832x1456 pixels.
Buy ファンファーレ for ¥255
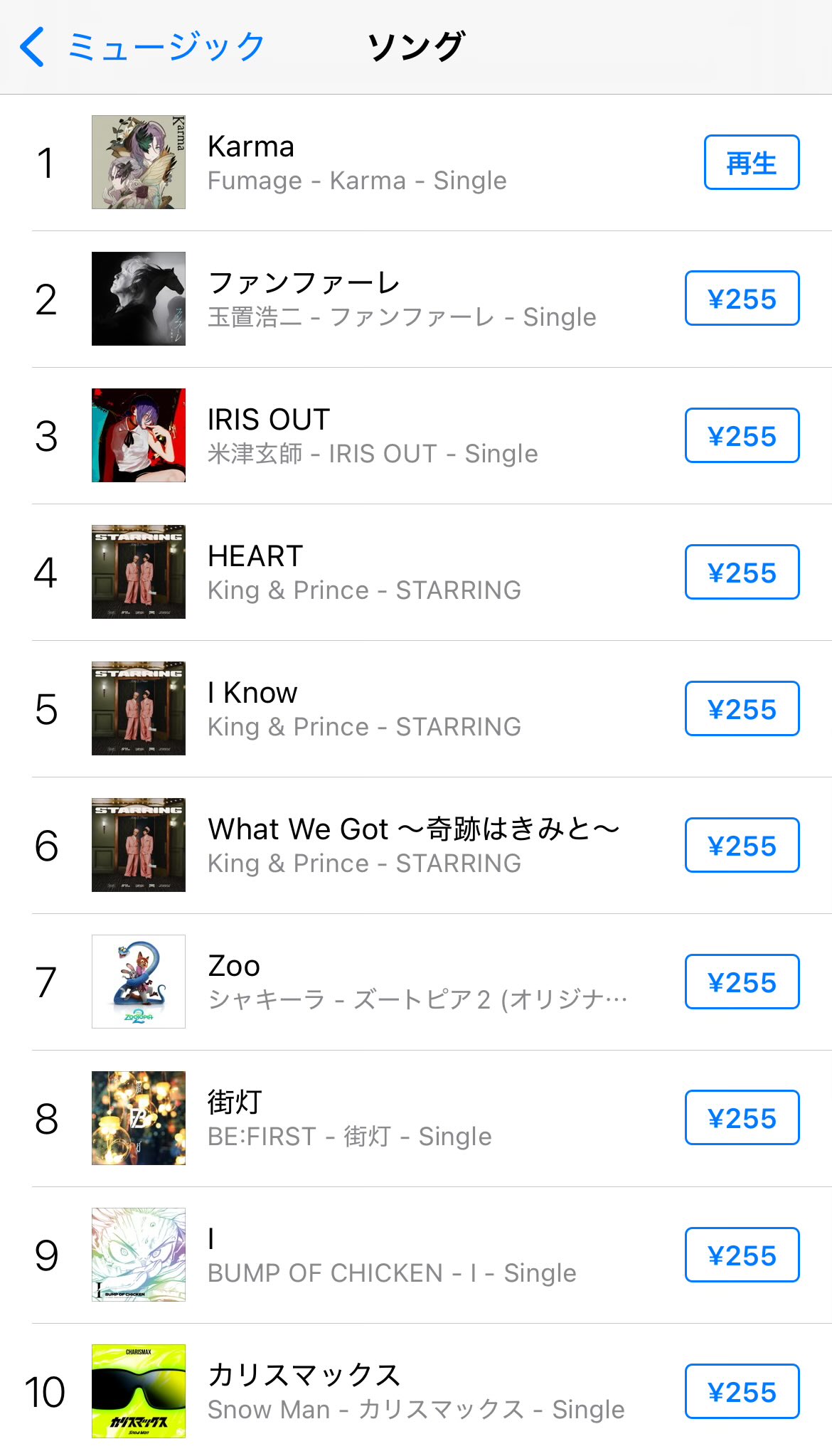pos(742,299)
